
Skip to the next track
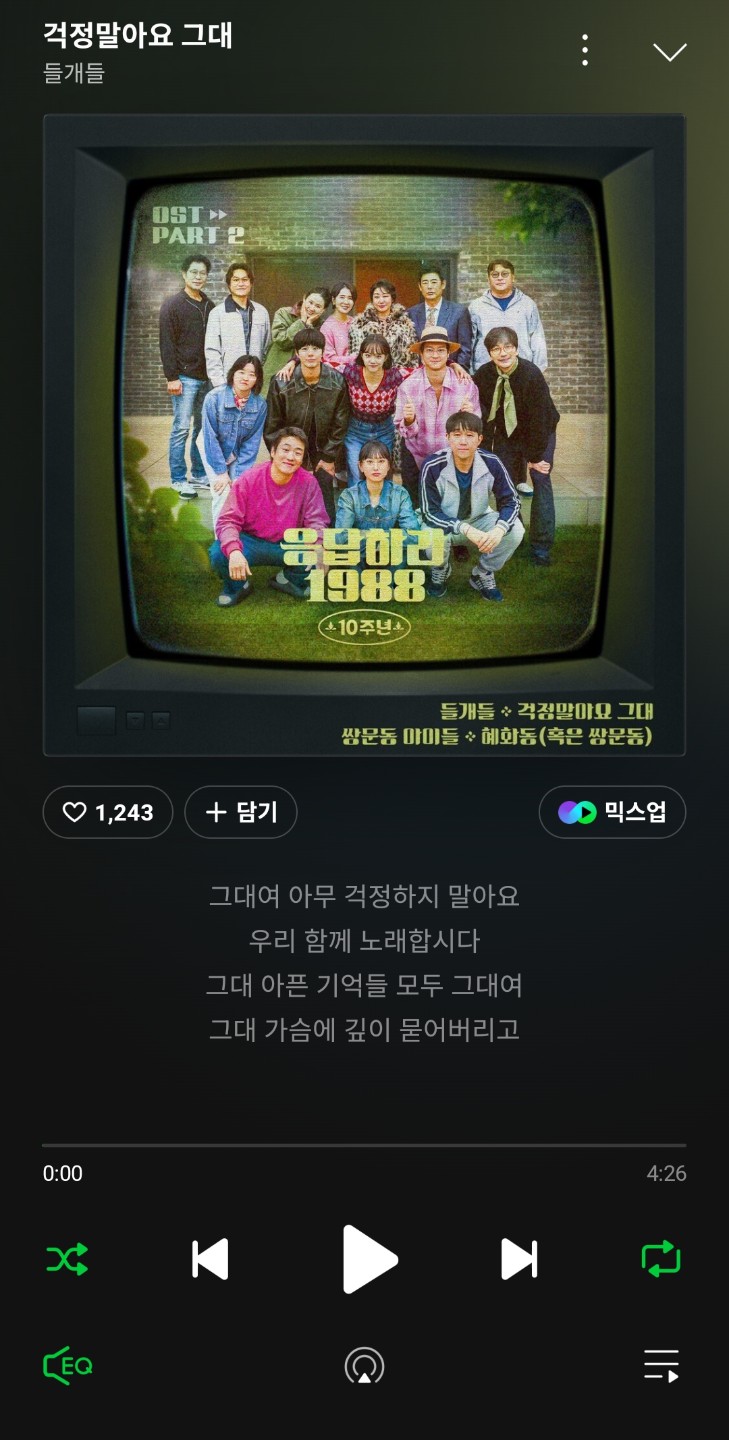[519, 1259]
